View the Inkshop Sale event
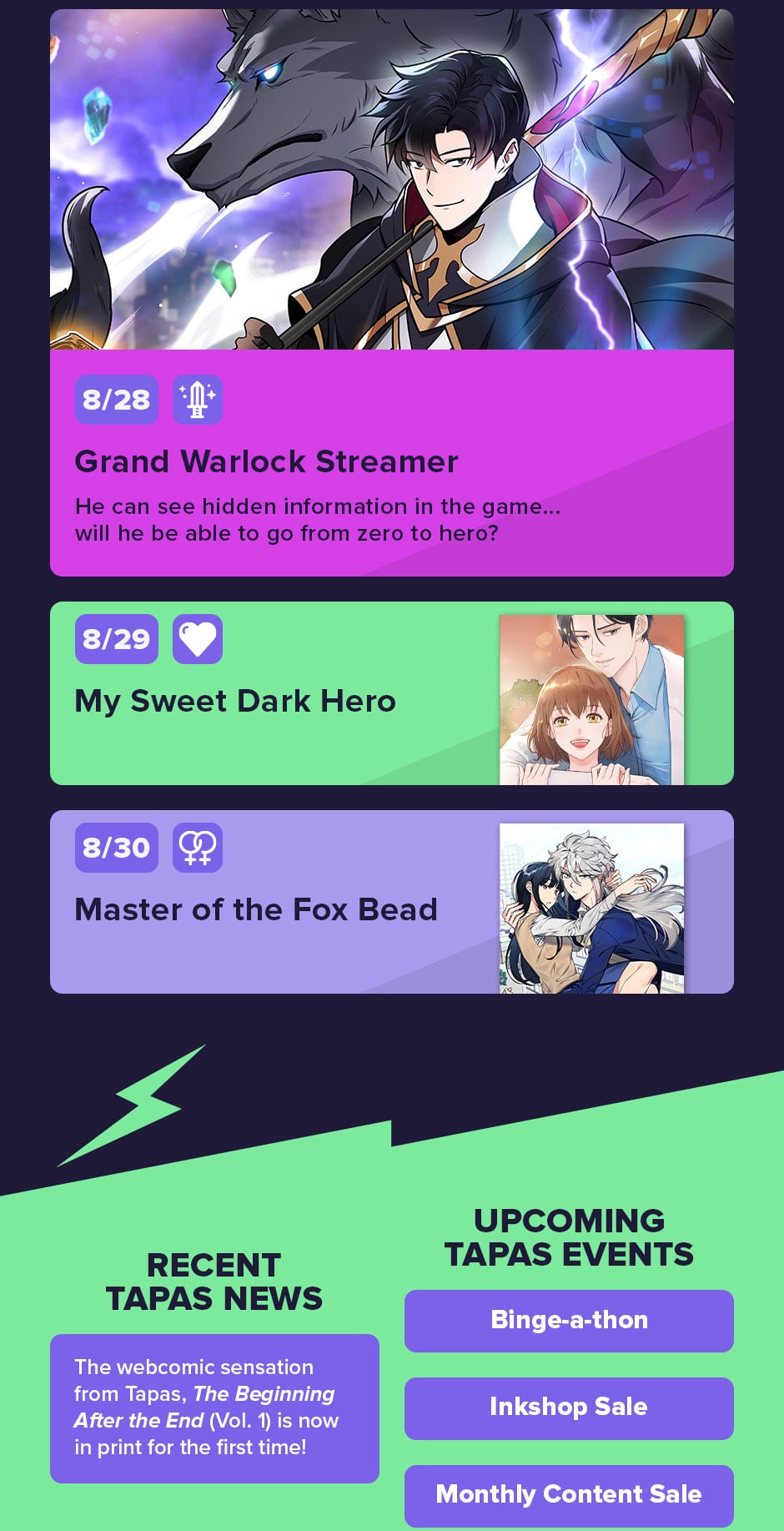The height and width of the screenshot is (1531, 784). [x=569, y=1408]
